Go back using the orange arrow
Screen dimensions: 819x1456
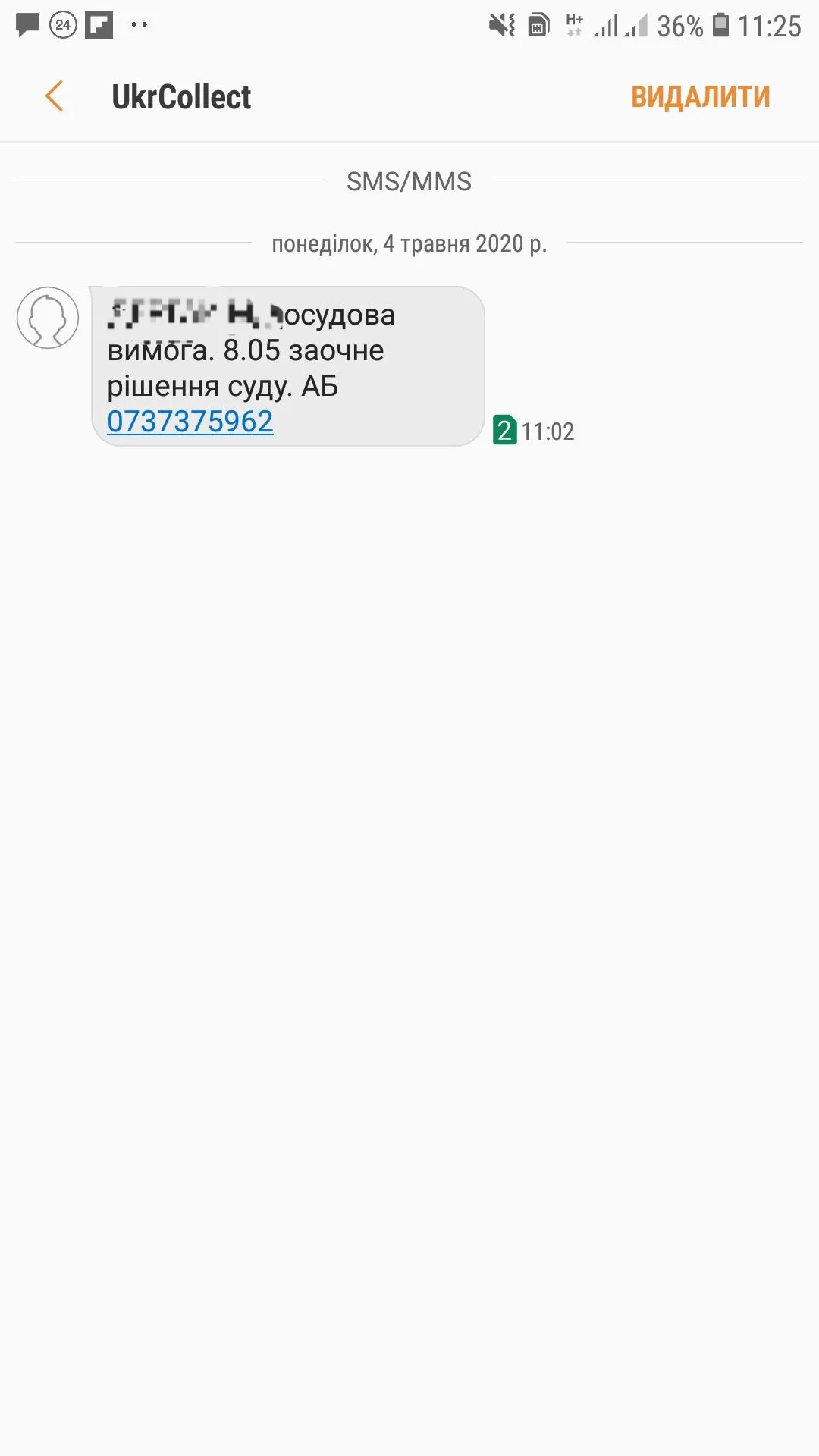pos(54,96)
